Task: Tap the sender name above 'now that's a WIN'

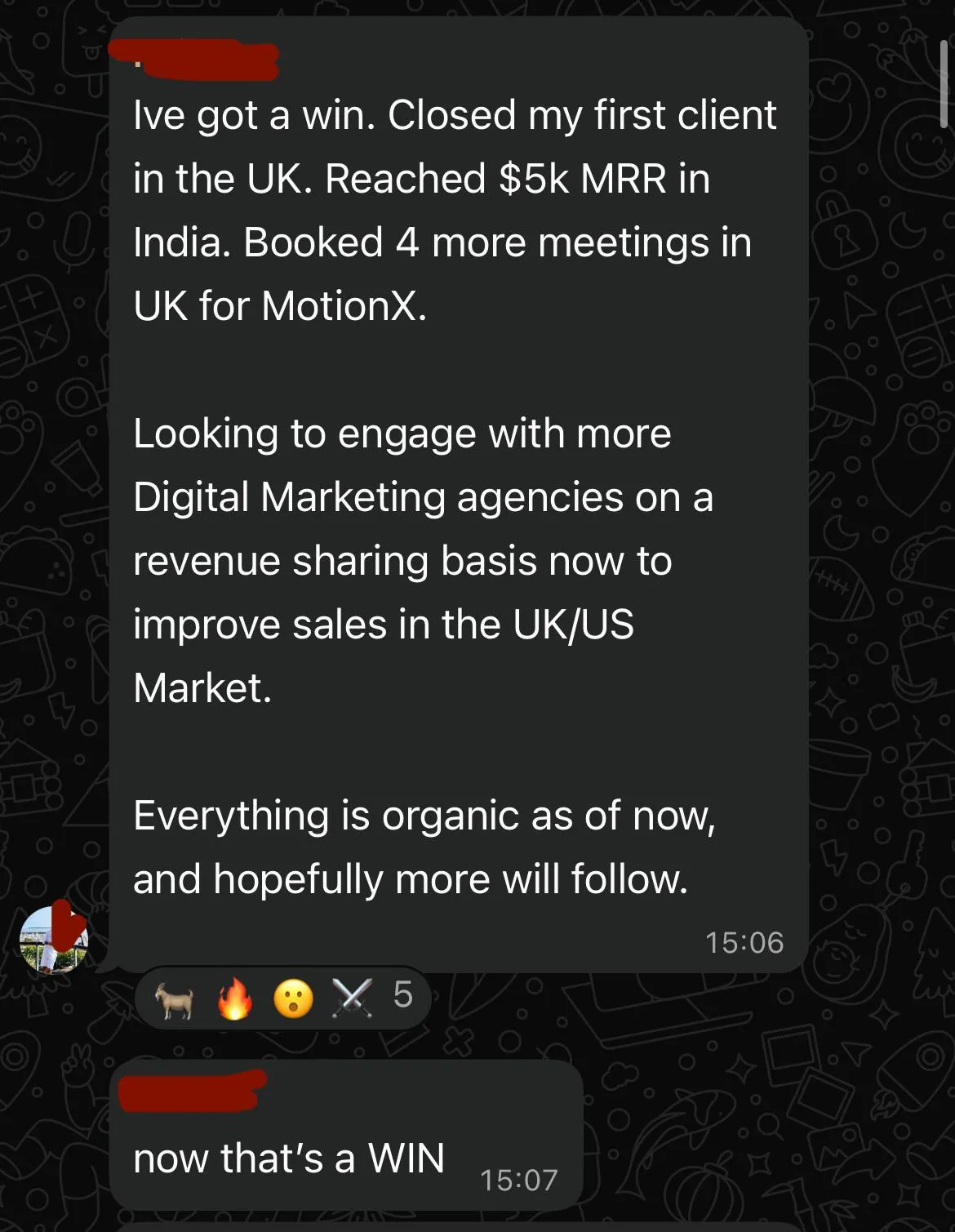Action: pyautogui.click(x=193, y=1092)
